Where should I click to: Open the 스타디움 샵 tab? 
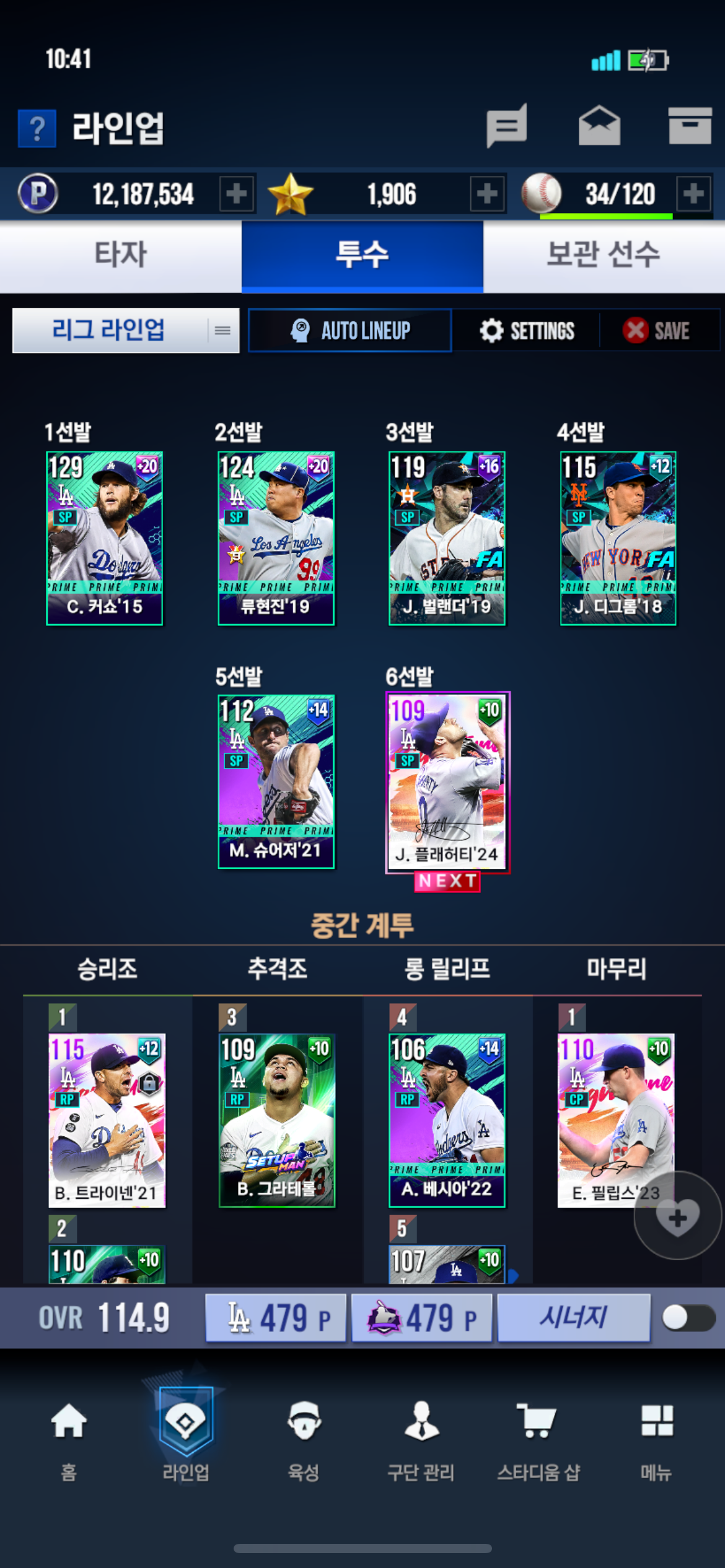(x=538, y=1441)
